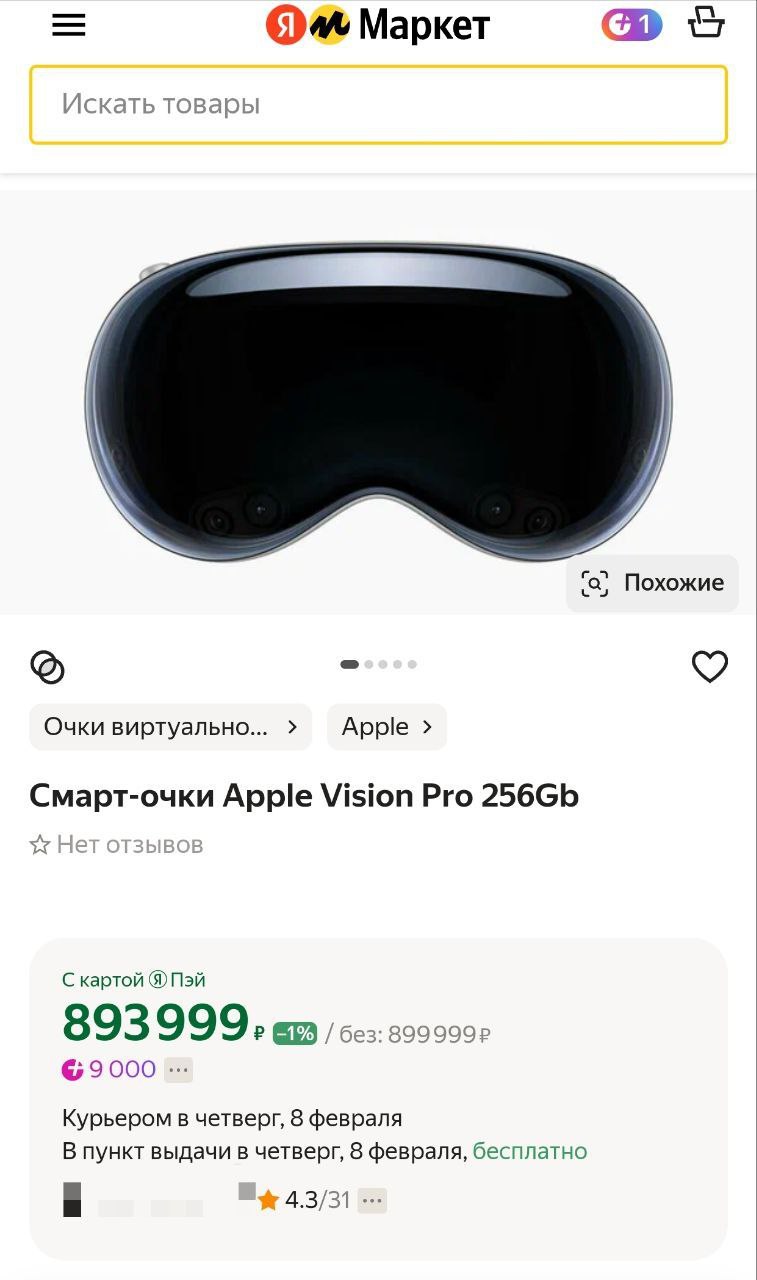
Task: Expand Plus cashback 9 000 details
Action: point(178,1070)
